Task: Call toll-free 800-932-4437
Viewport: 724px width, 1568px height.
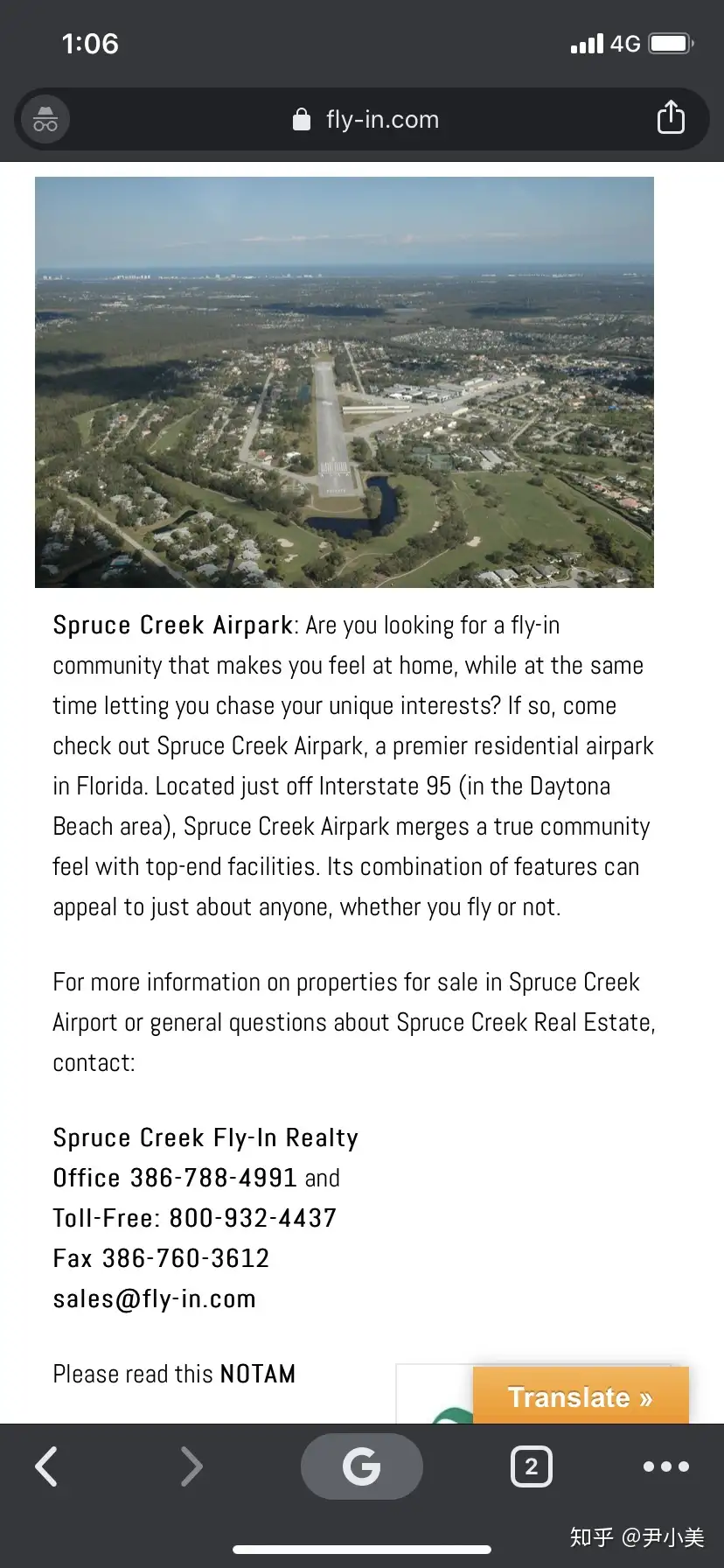Action: [253, 1218]
